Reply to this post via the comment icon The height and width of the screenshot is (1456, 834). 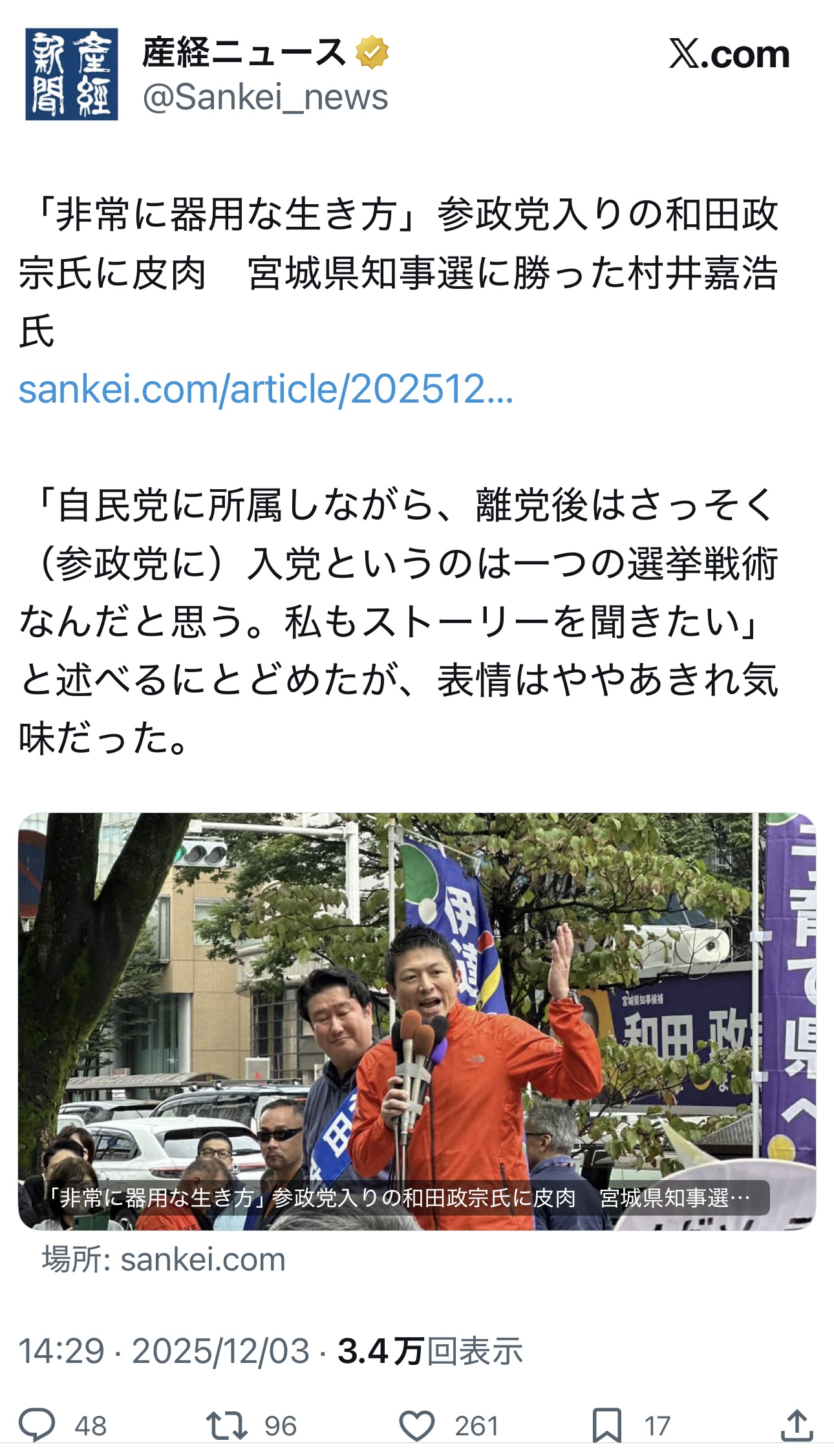coord(37,1425)
